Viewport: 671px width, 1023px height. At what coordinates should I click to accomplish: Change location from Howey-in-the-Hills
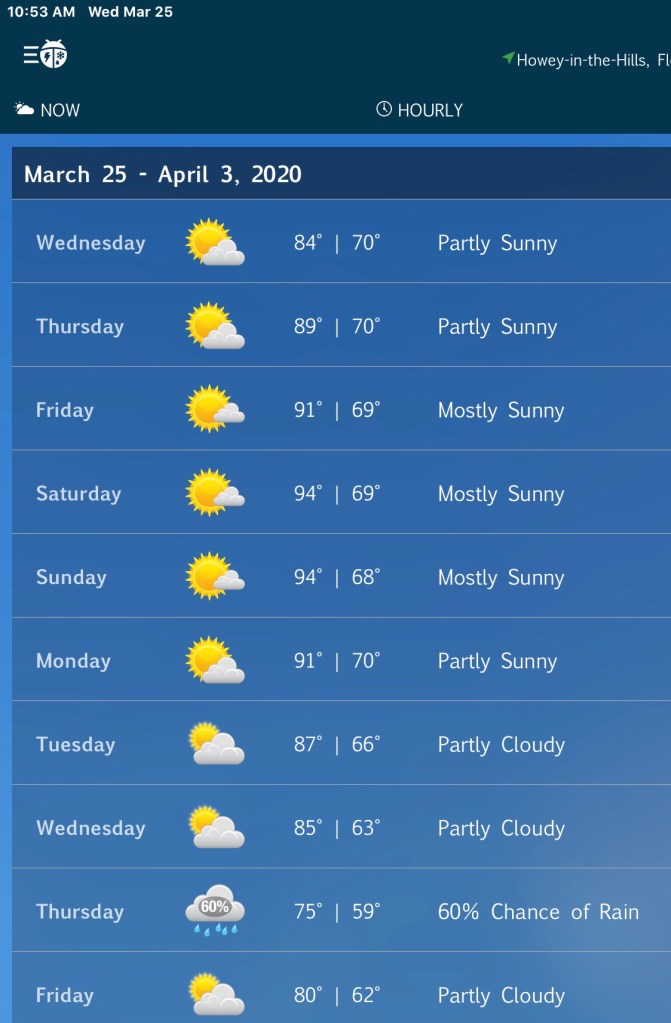pos(587,60)
